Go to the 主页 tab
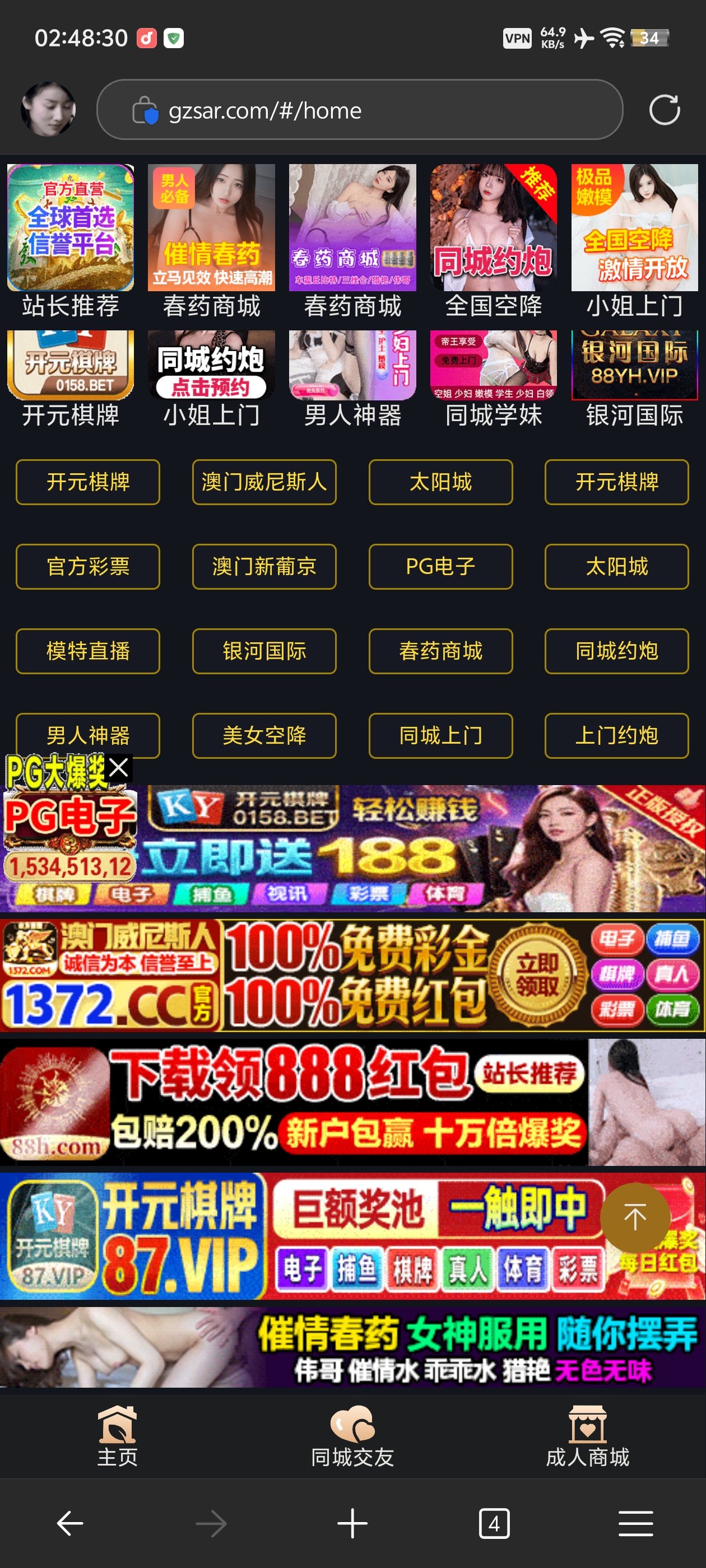 pyautogui.click(x=118, y=1436)
